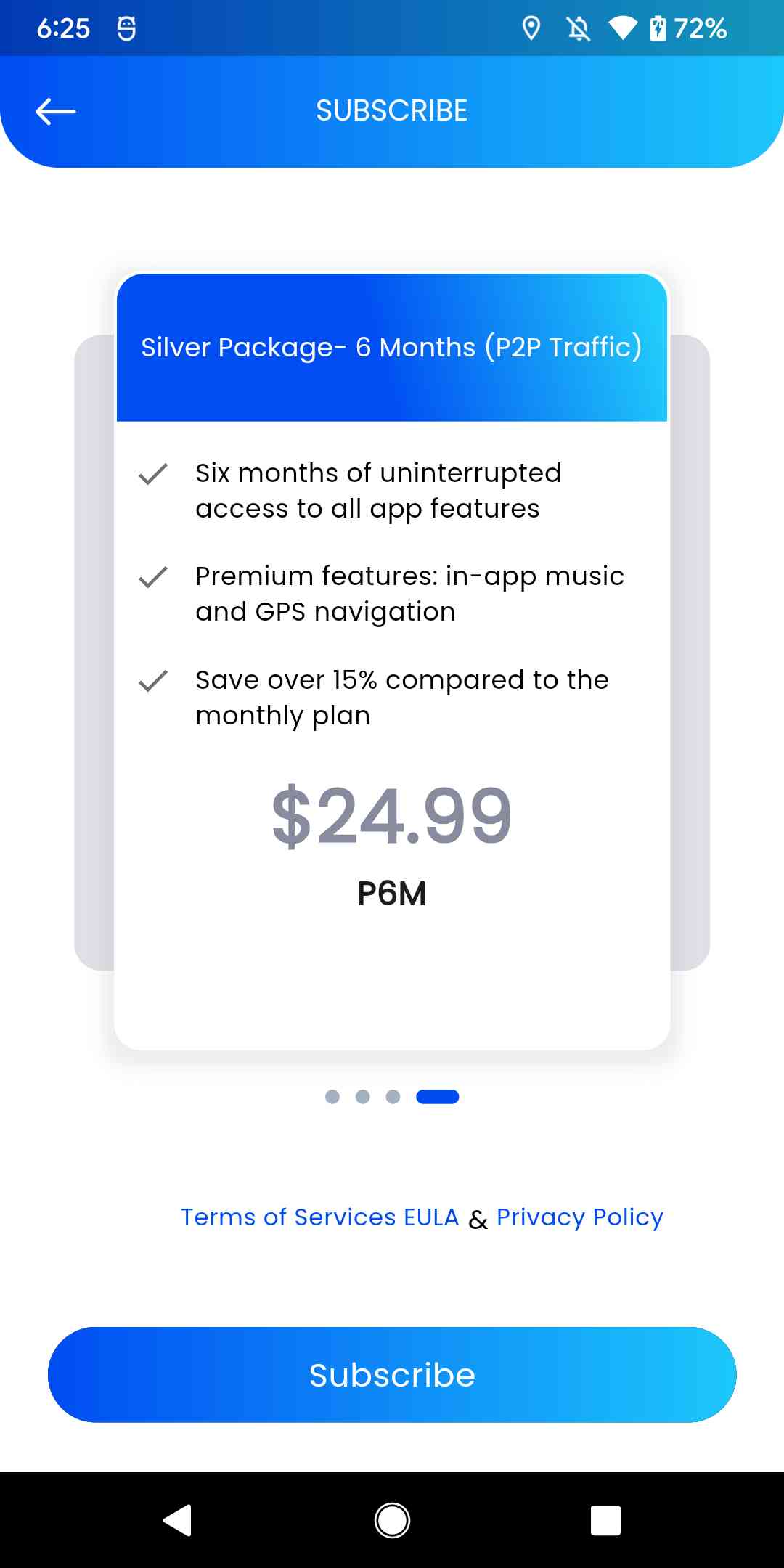Open Terms of Services EULA link
Image resolution: width=784 pixels, height=1568 pixels.
click(x=319, y=1217)
